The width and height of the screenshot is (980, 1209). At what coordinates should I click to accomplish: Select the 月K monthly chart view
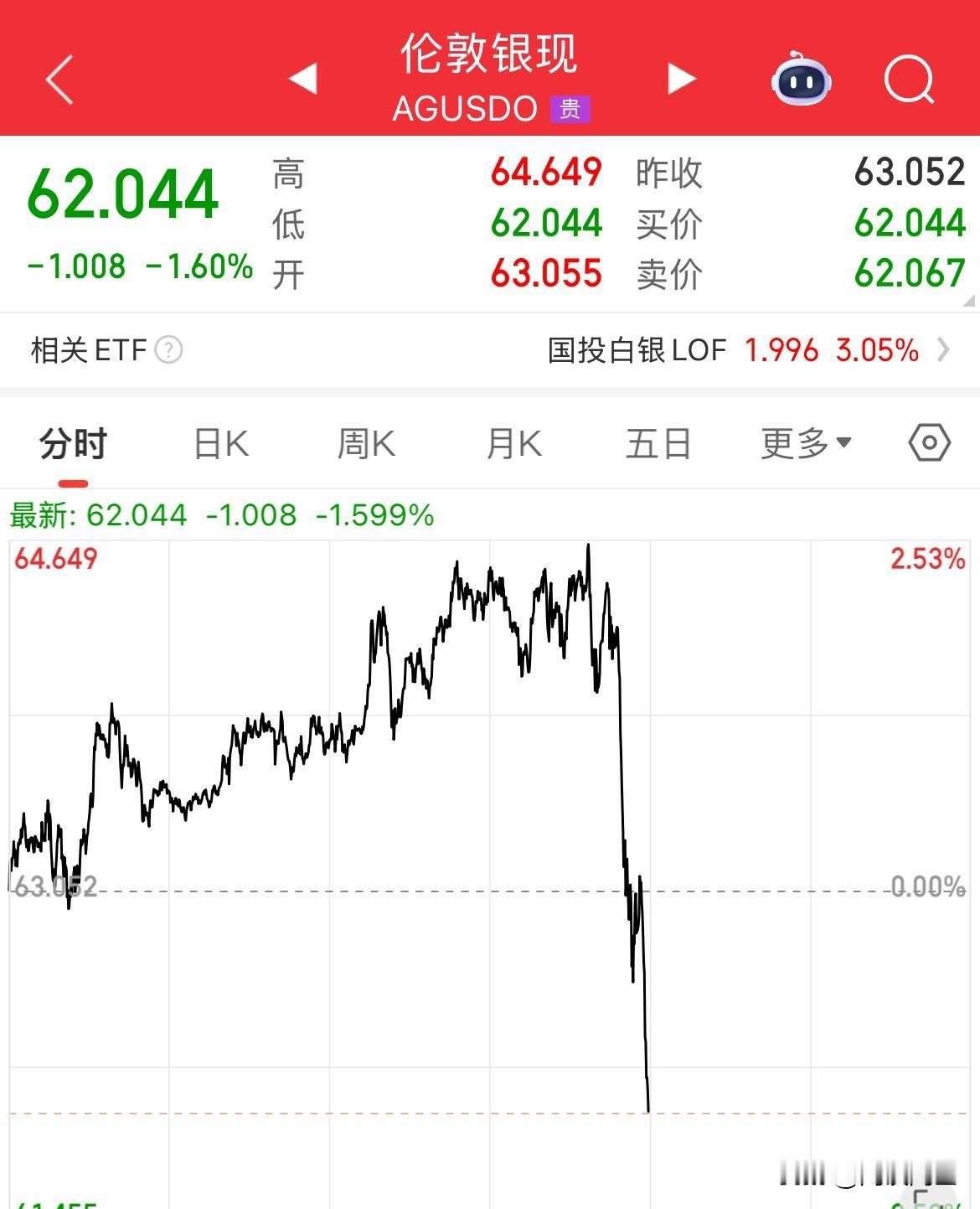coord(513,443)
